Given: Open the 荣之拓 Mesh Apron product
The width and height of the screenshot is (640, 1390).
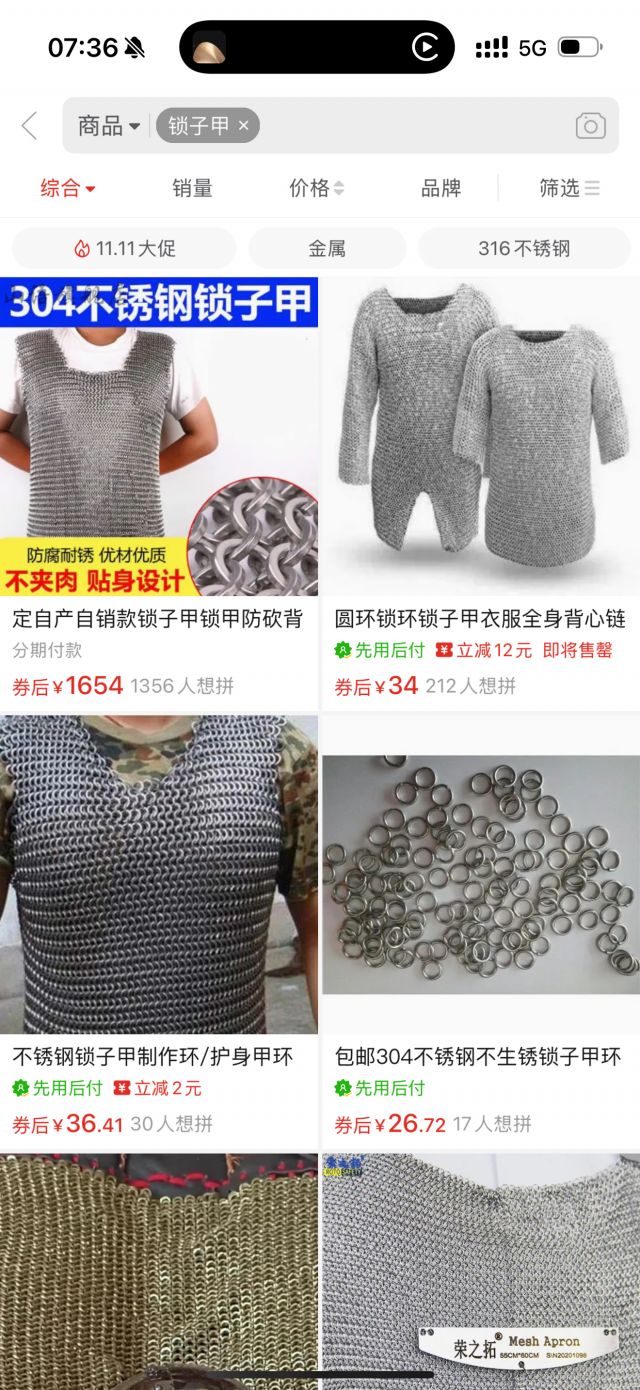Looking at the screenshot, I should point(480,1270).
